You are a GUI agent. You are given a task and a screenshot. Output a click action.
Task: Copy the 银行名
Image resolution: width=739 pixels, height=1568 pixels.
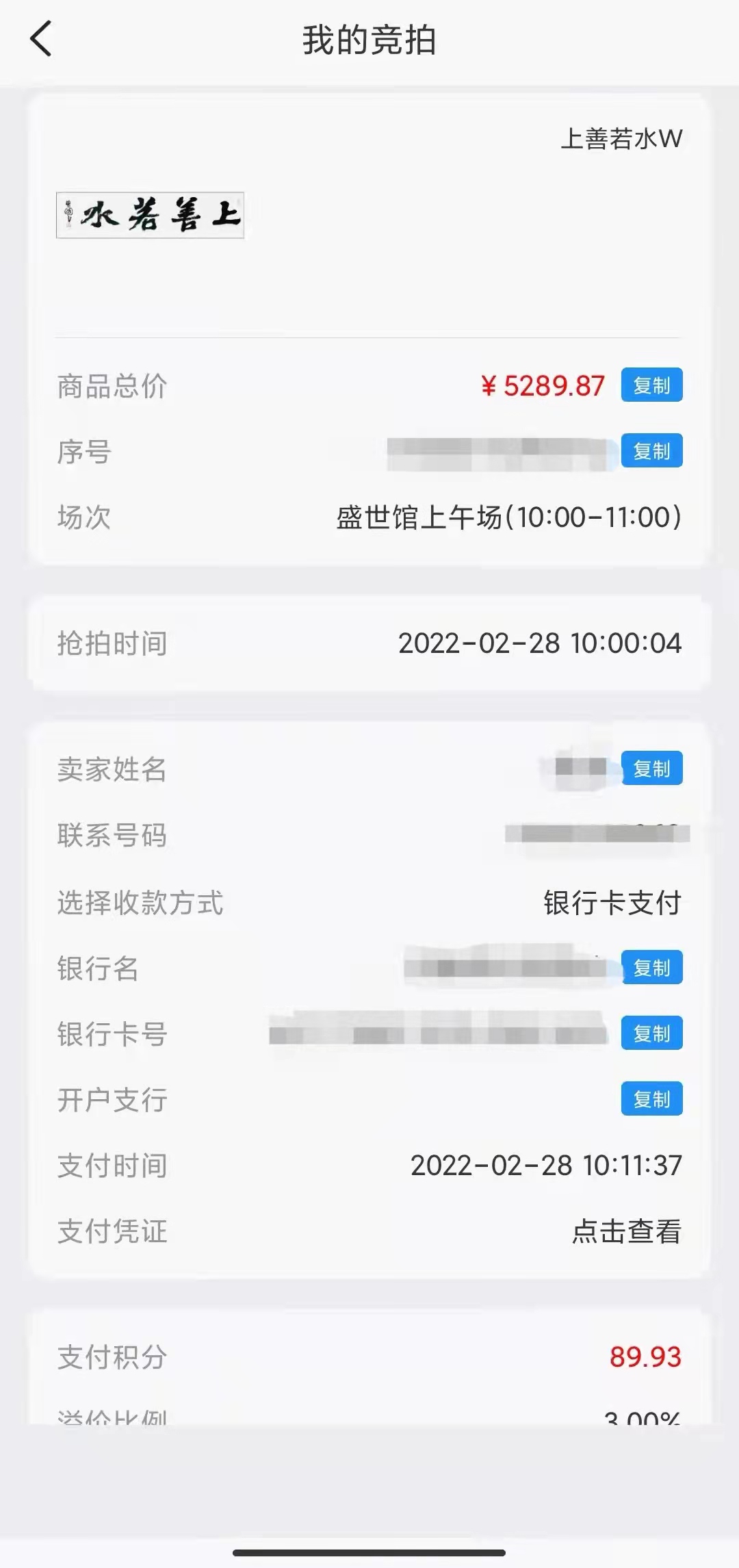point(651,968)
